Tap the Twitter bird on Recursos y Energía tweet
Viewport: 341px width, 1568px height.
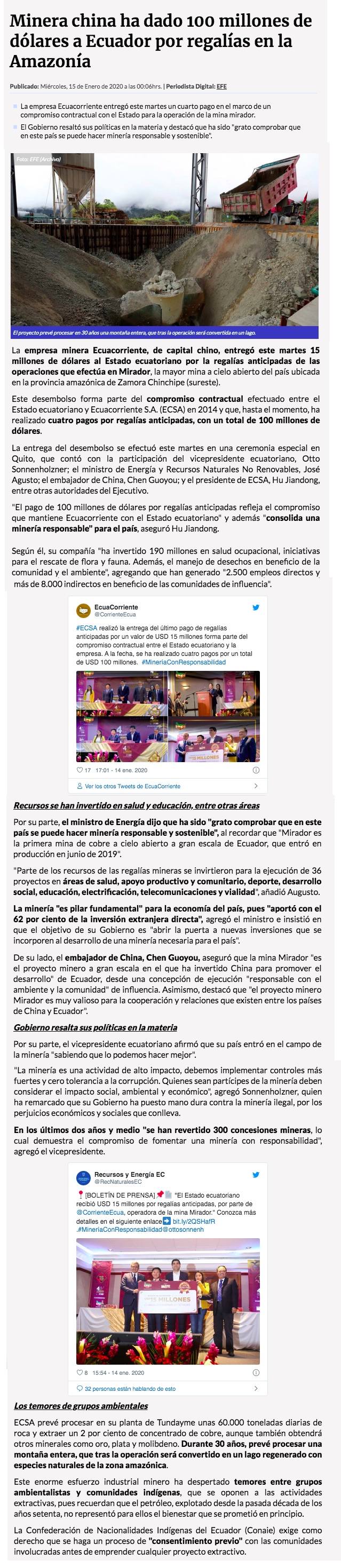[x=256, y=1175]
